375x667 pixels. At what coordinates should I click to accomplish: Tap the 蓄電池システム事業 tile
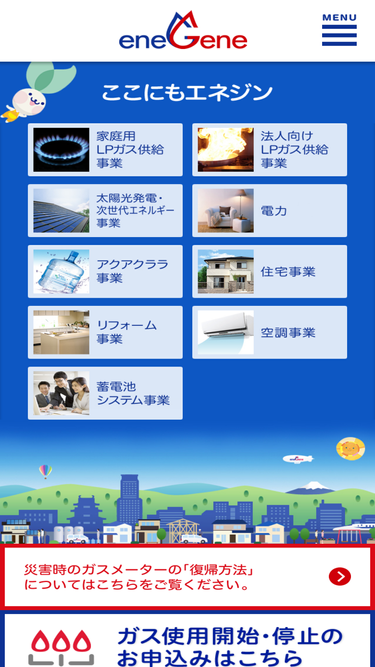pyautogui.click(x=105, y=393)
